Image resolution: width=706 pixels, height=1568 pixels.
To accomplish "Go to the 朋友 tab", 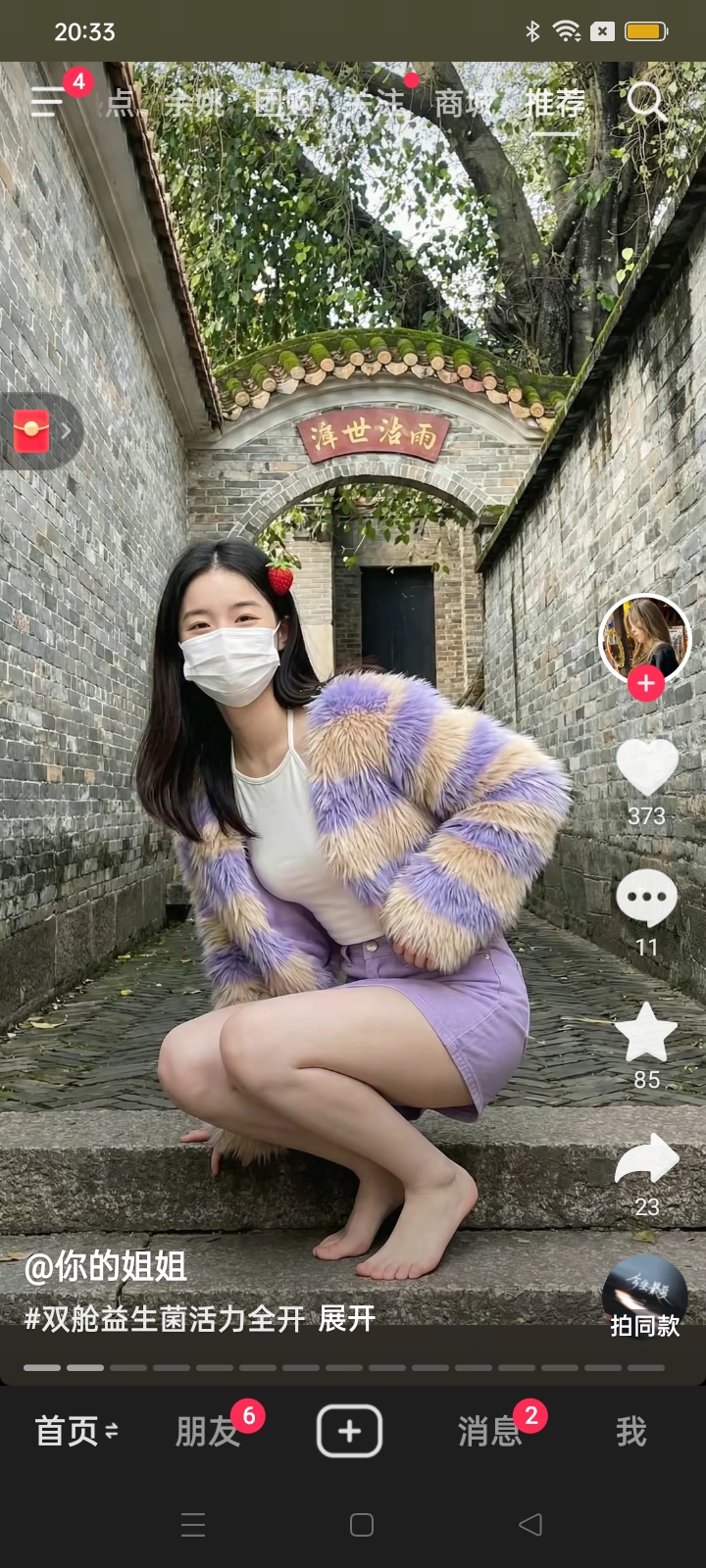I will point(207,1432).
